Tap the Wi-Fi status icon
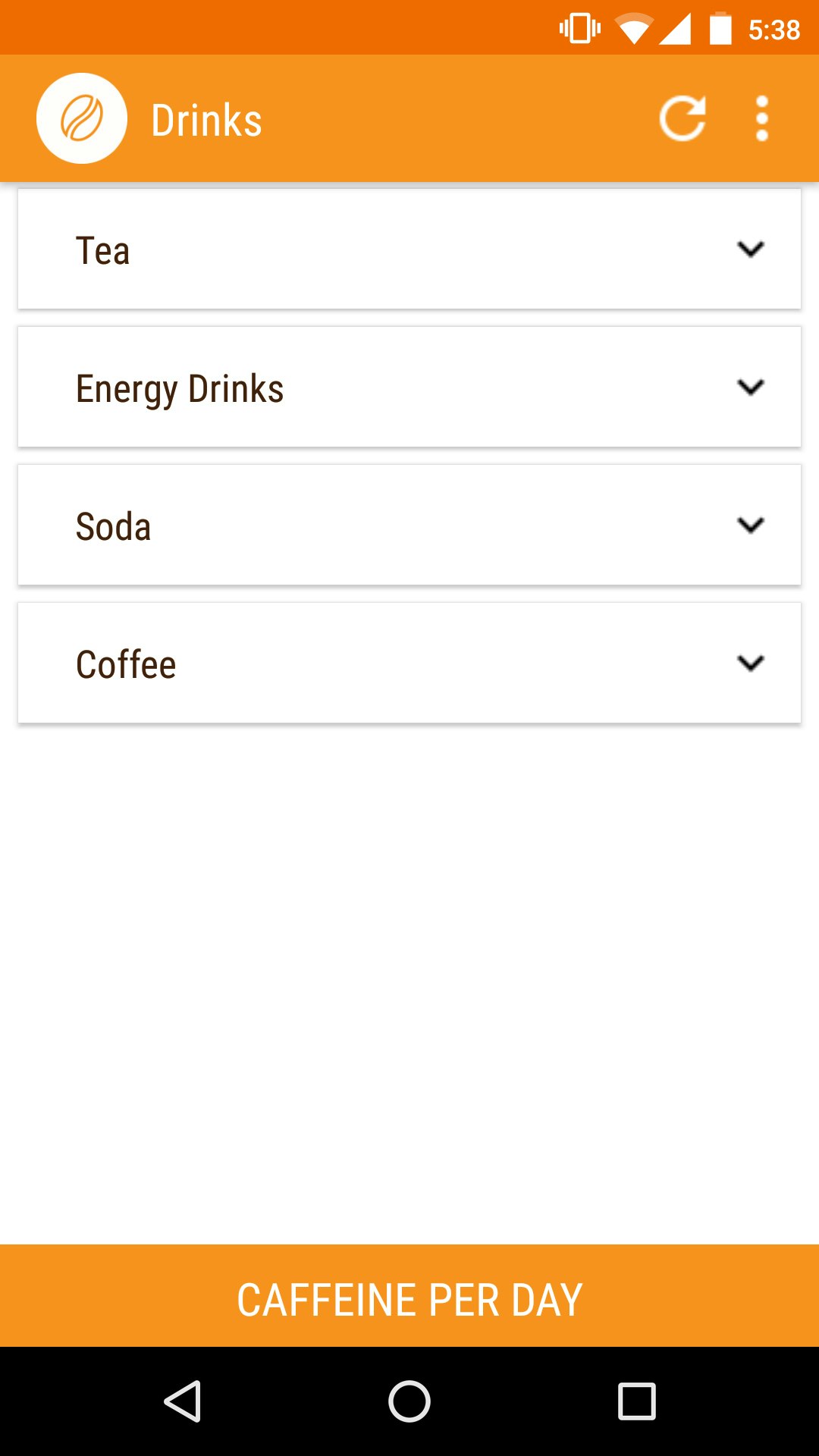The height and width of the screenshot is (1456, 819). 634,29
